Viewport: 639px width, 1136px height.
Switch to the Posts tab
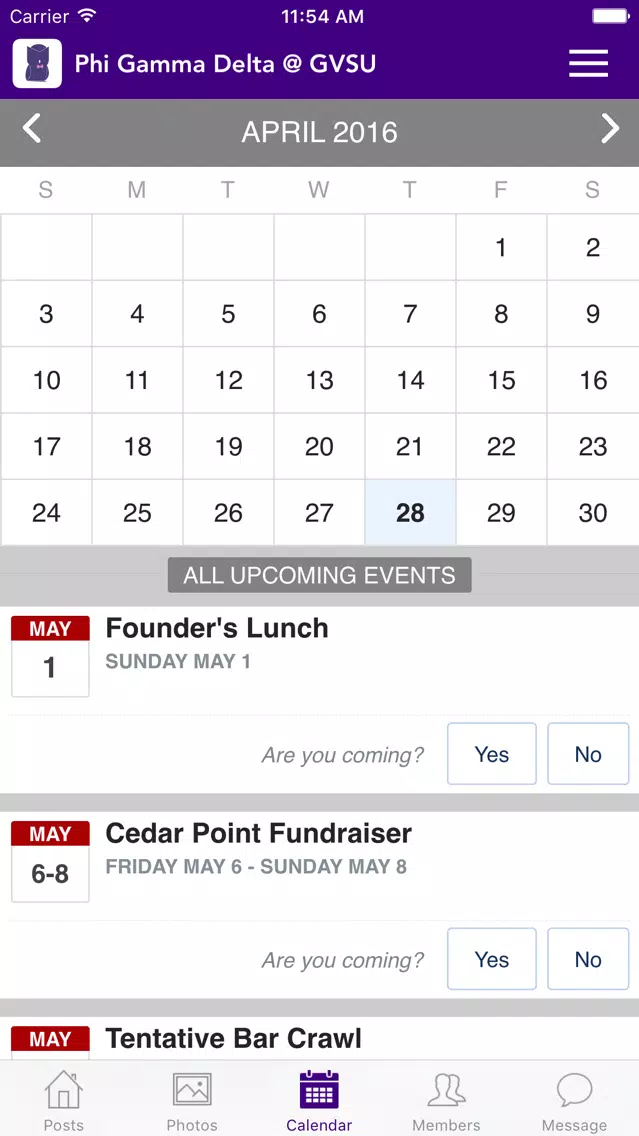point(64,1100)
